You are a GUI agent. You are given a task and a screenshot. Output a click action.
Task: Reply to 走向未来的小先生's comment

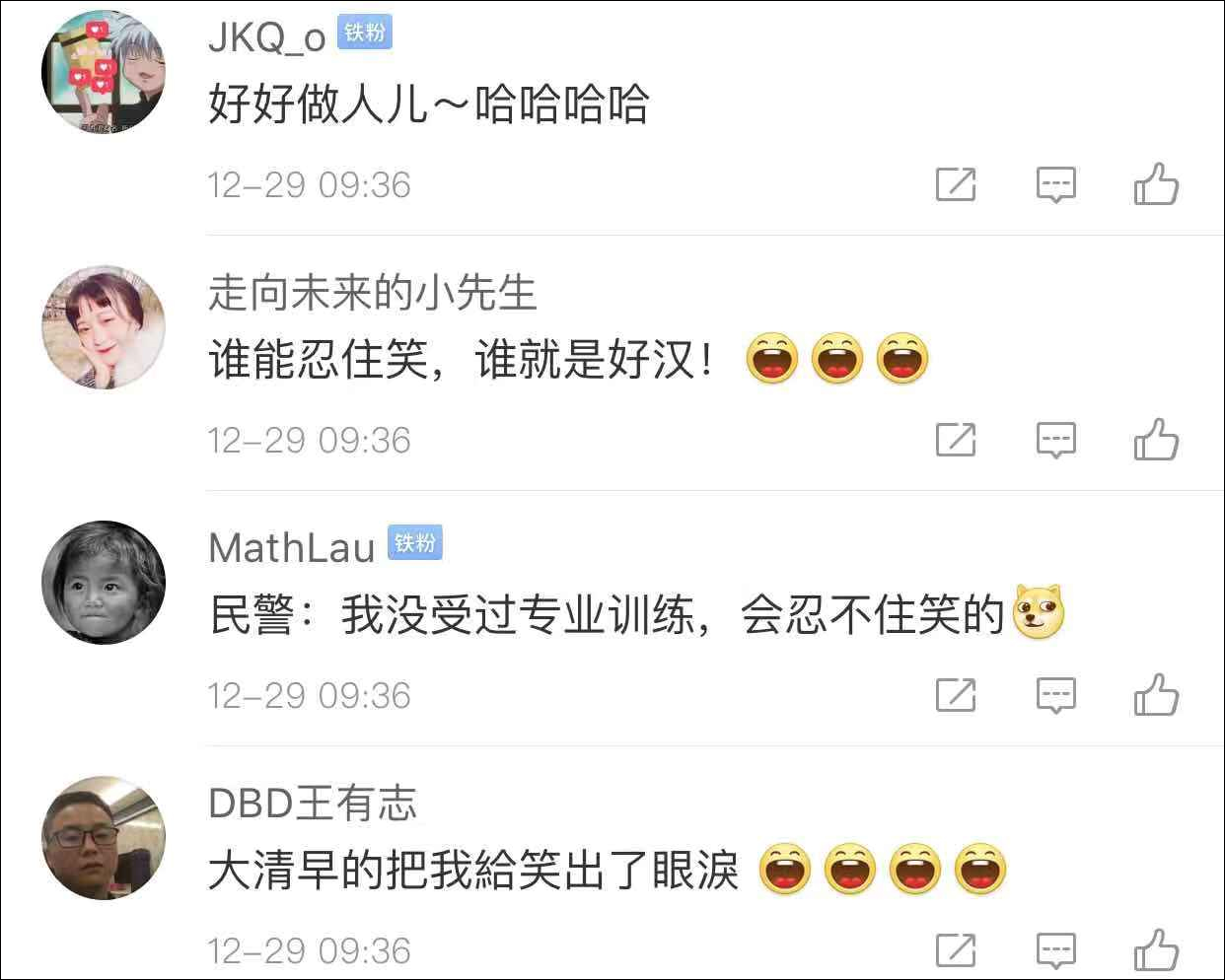coord(1055,440)
